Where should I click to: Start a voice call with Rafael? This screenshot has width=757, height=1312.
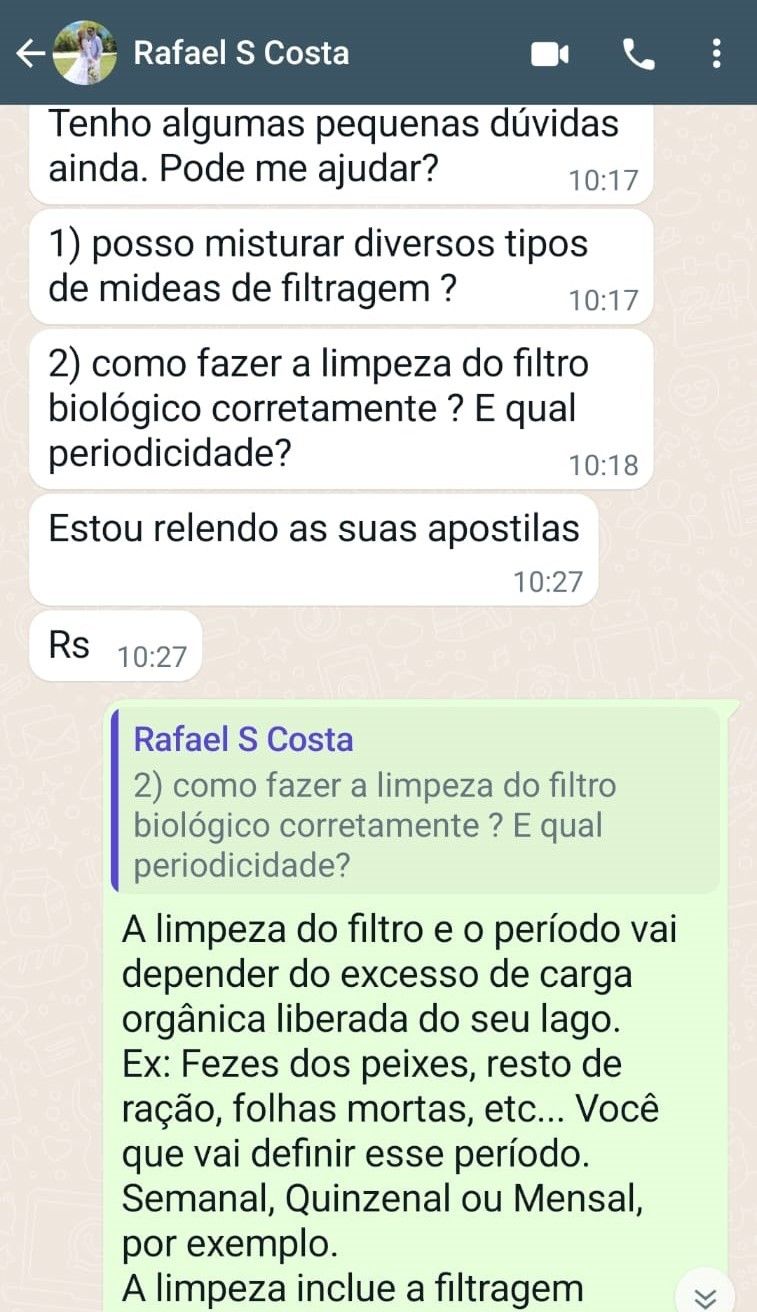tap(638, 53)
